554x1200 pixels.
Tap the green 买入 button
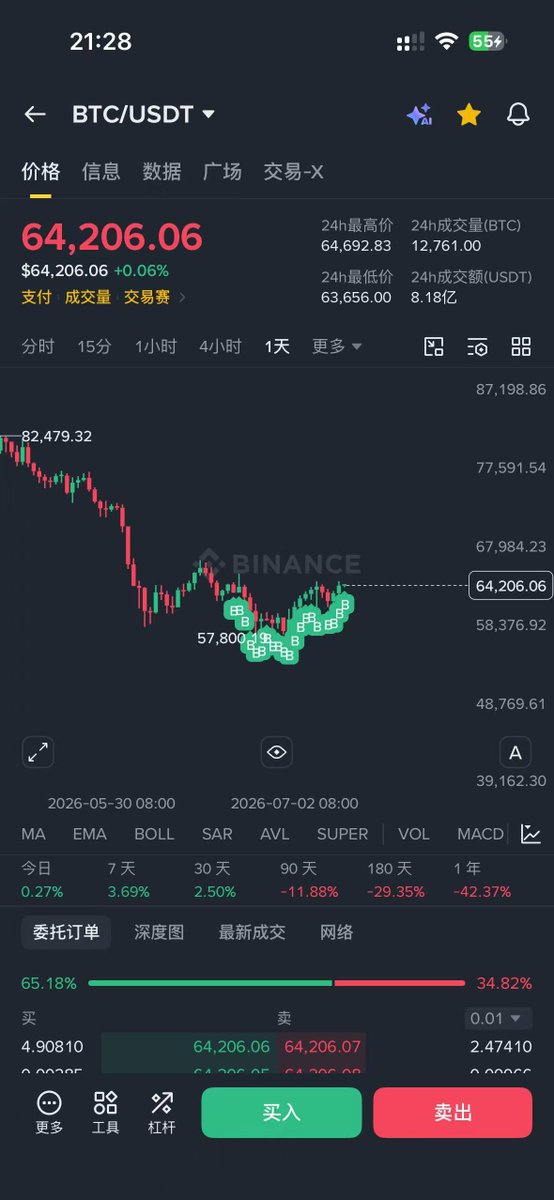click(x=281, y=1113)
